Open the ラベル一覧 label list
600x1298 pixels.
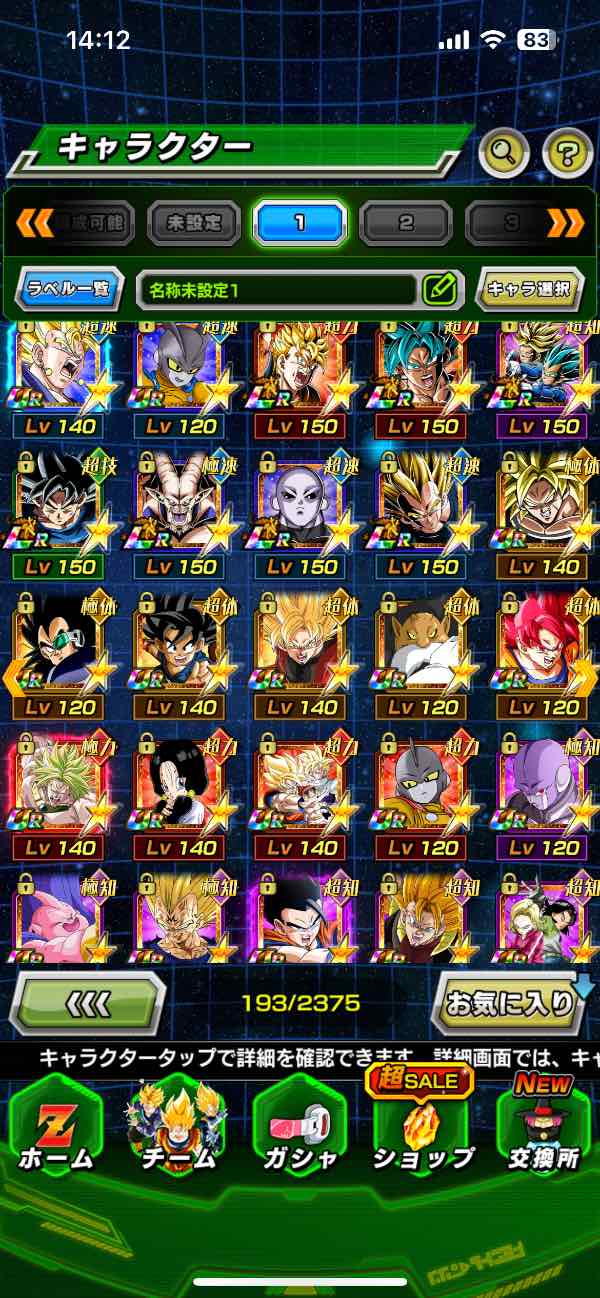(x=70, y=290)
